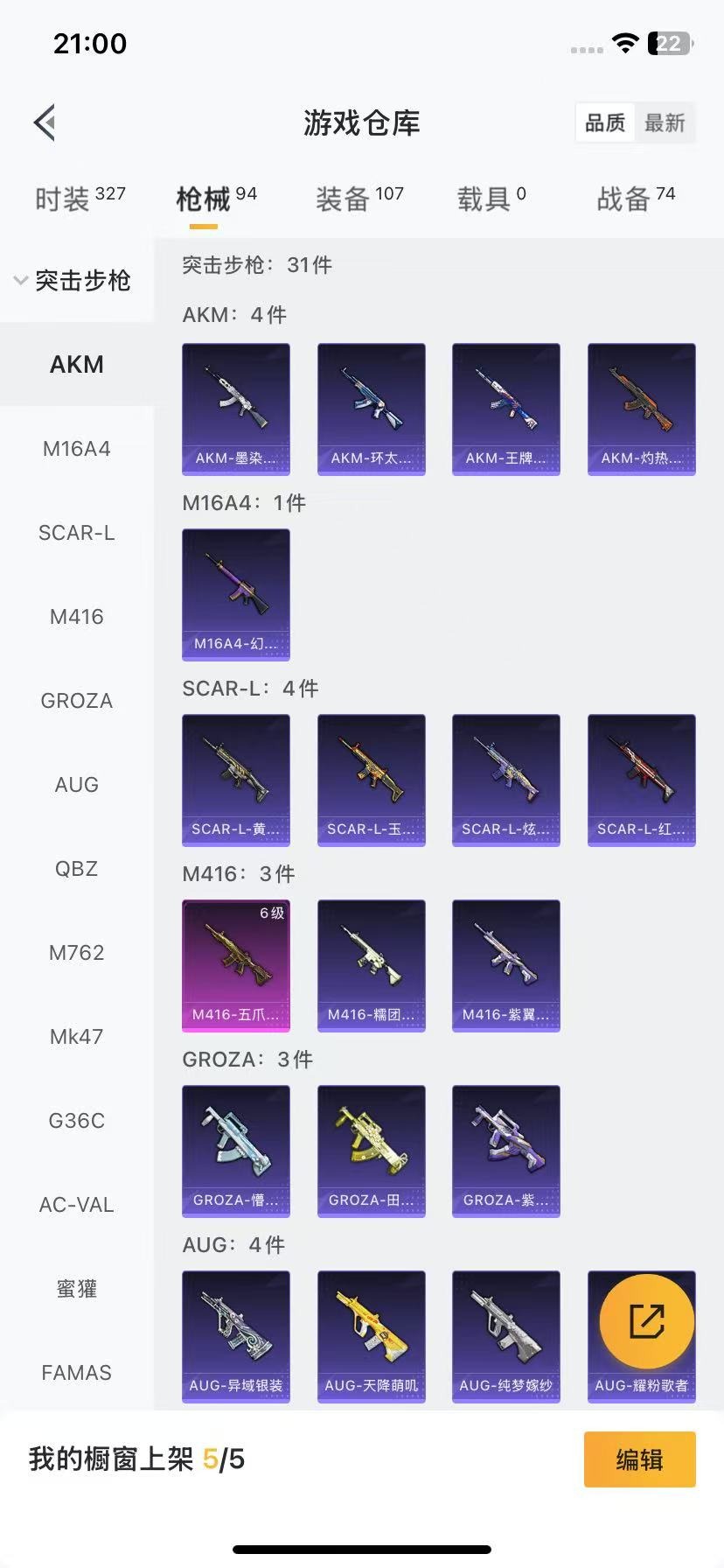Select GROZA in the sidebar

point(77,701)
